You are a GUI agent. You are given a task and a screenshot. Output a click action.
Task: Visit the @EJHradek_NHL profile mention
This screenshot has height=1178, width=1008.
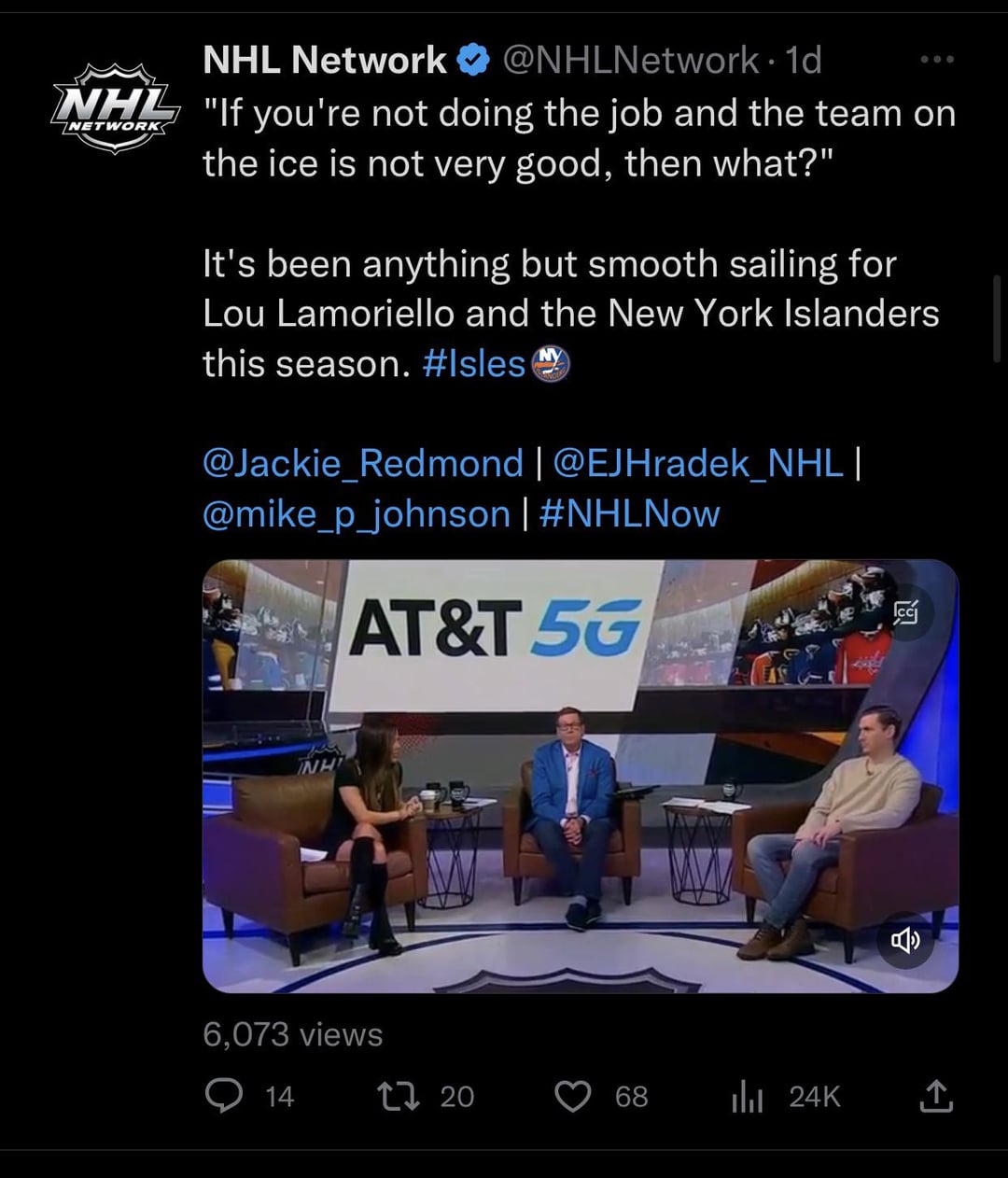point(698,463)
